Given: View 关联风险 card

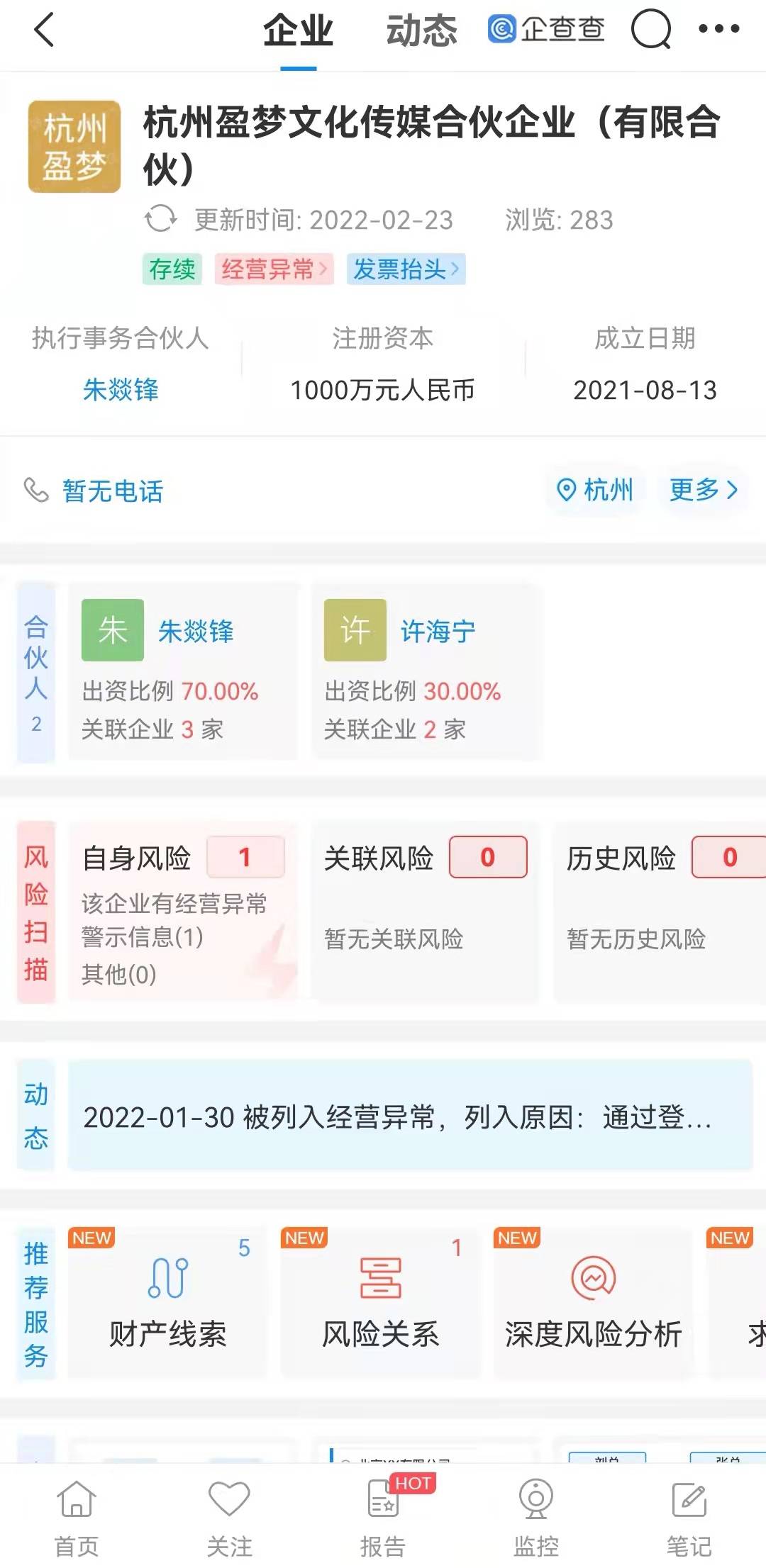Looking at the screenshot, I should (x=426, y=912).
